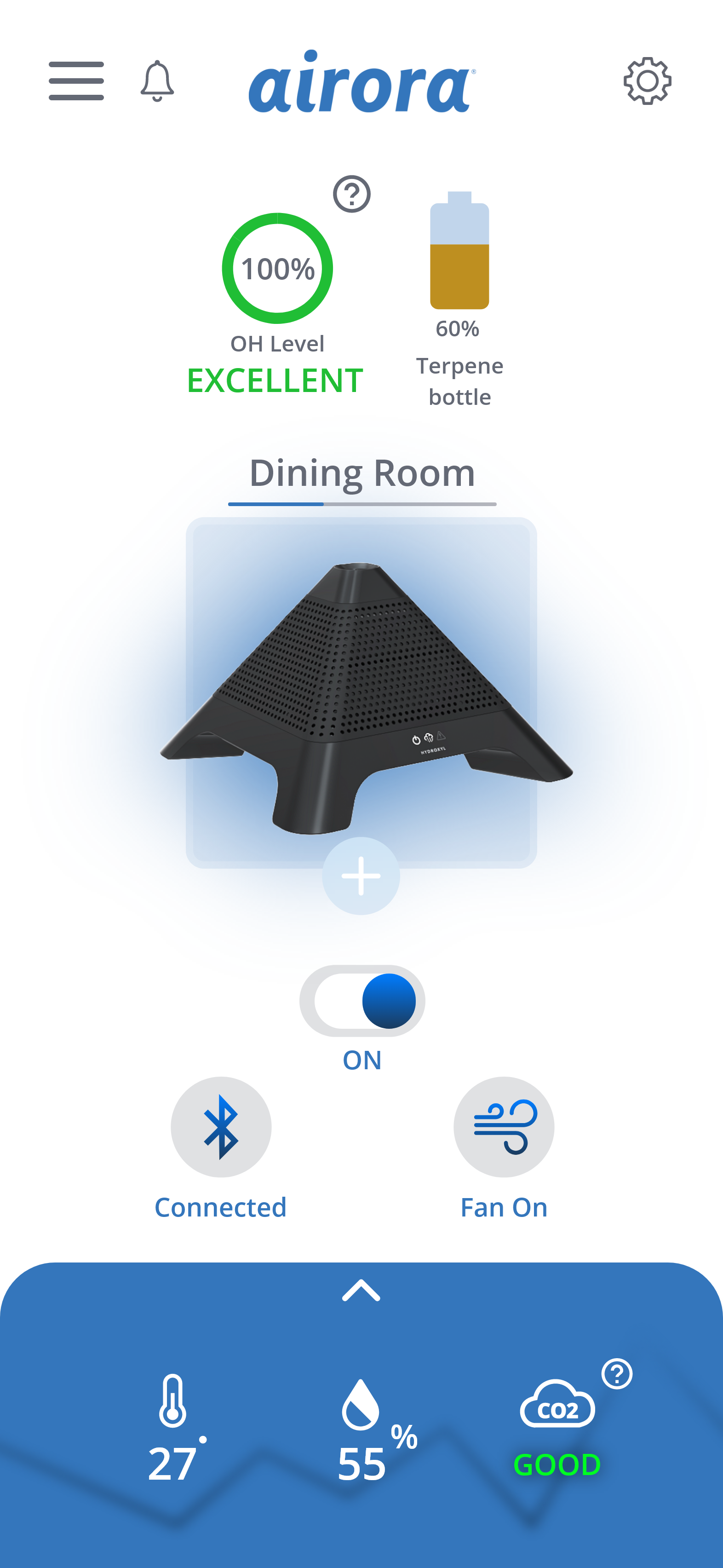Viewport: 723px width, 1568px height.
Task: Open the settings gear
Action: point(647,81)
